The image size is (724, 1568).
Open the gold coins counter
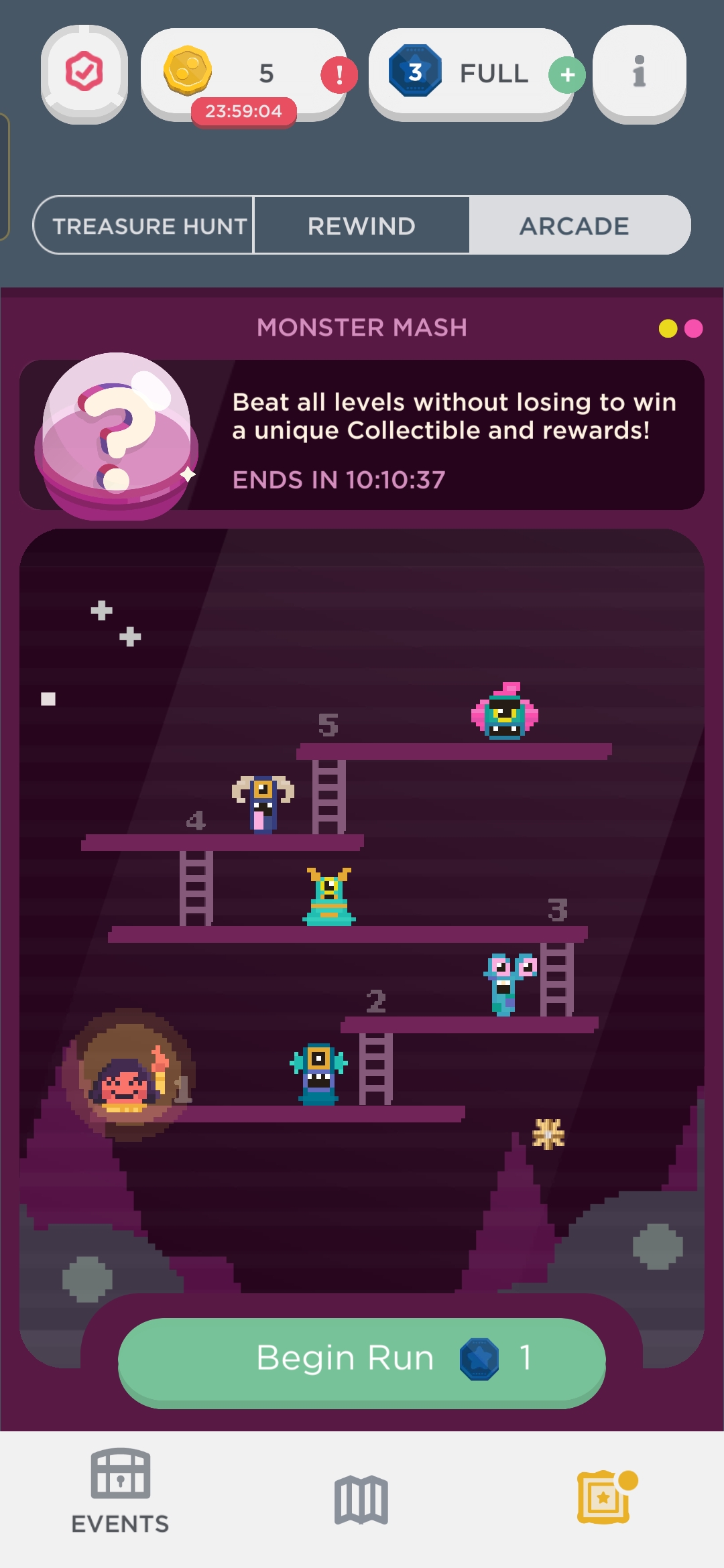tap(243, 74)
